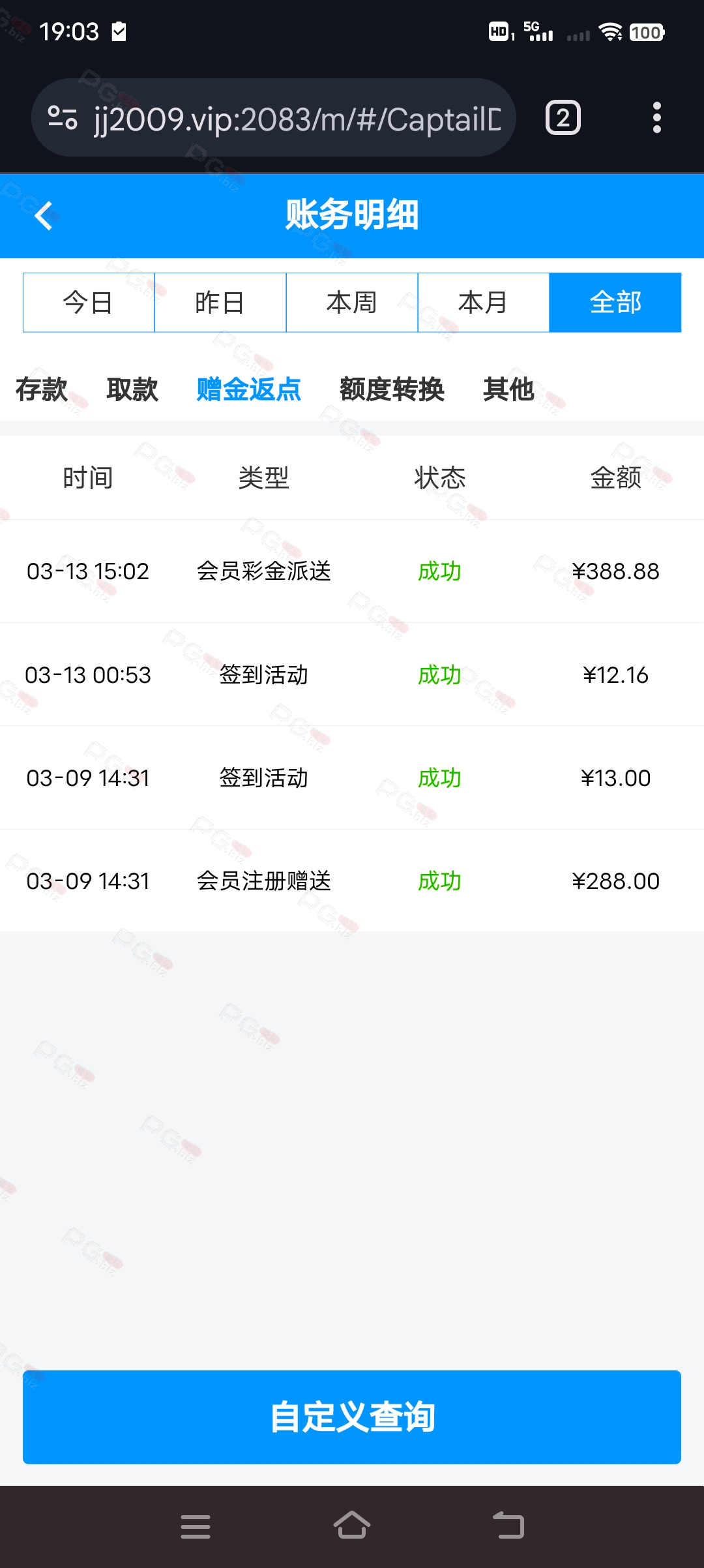Tap the 赠金返点 tab
The image size is (704, 1568).
249,389
